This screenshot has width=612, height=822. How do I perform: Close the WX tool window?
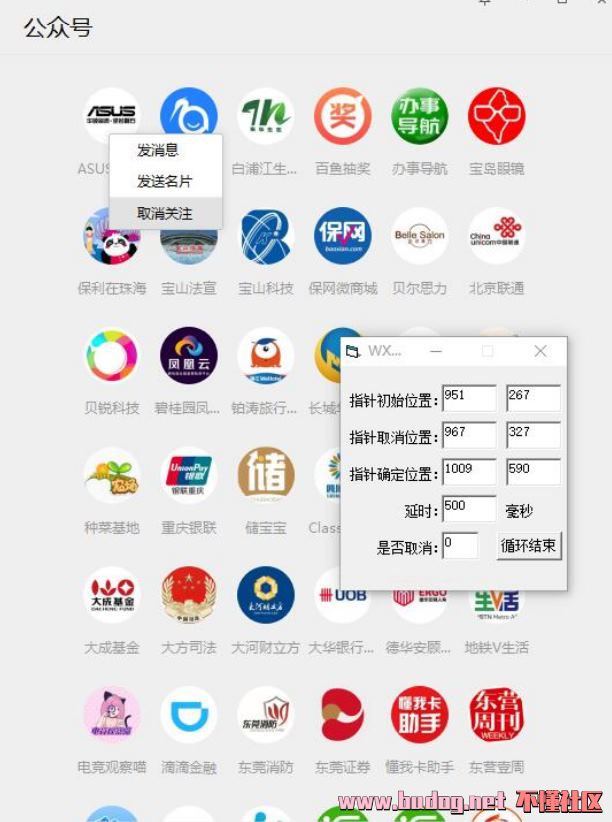tap(540, 351)
